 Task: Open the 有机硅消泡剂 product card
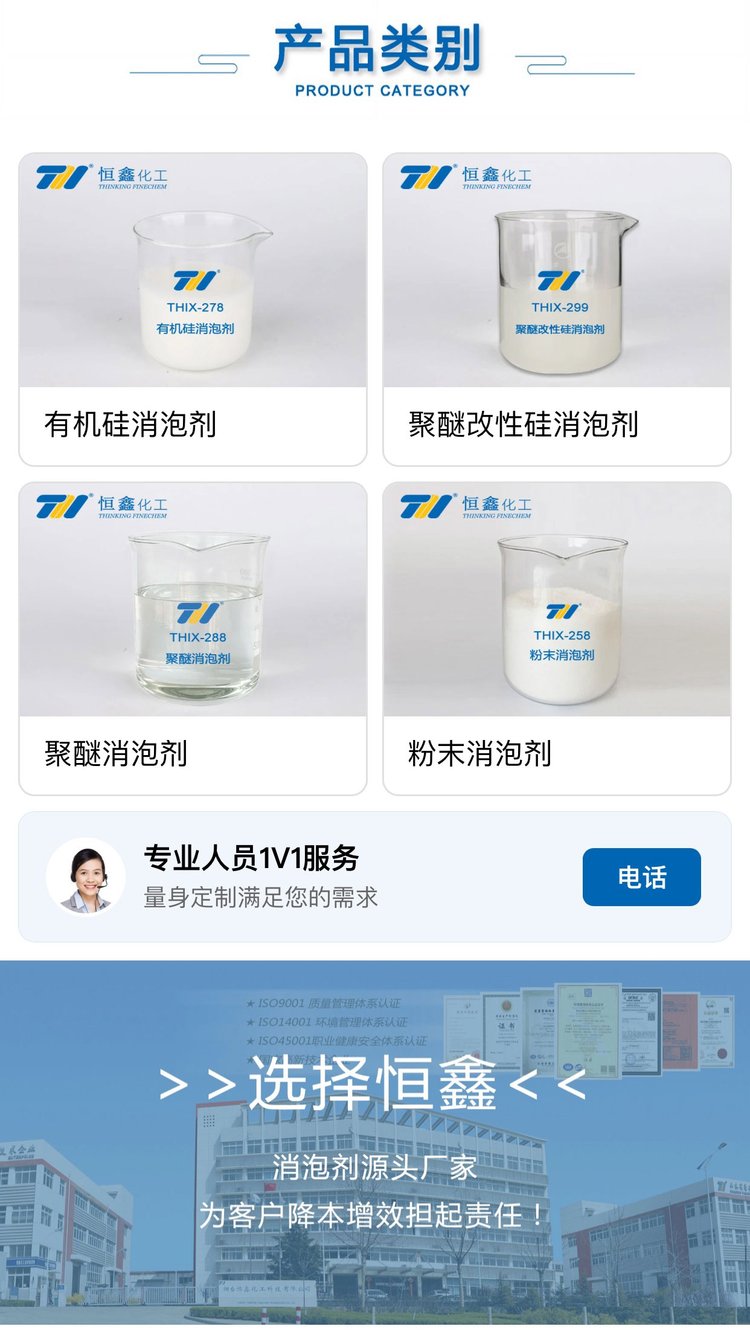193,309
